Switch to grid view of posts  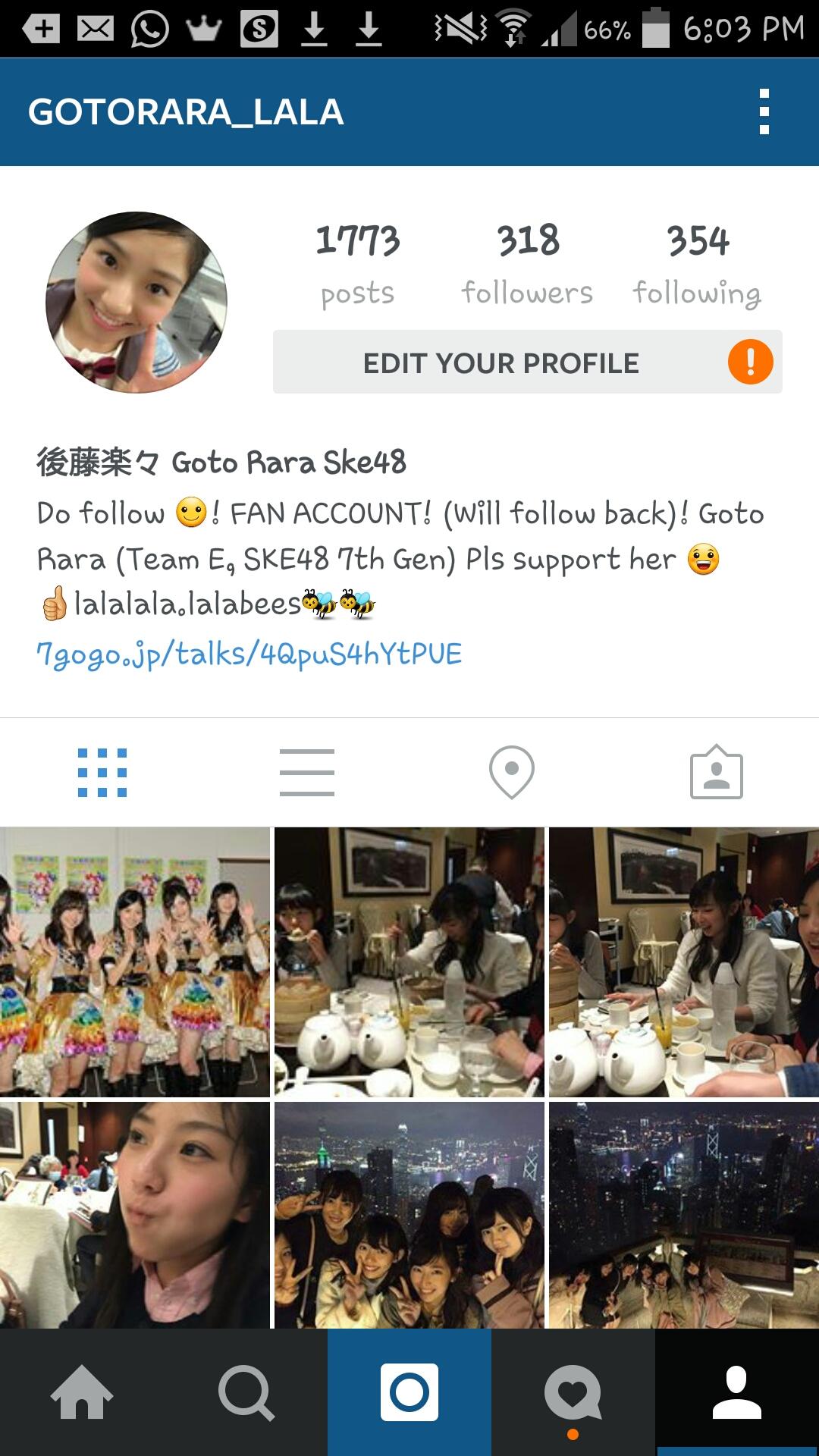click(102, 772)
